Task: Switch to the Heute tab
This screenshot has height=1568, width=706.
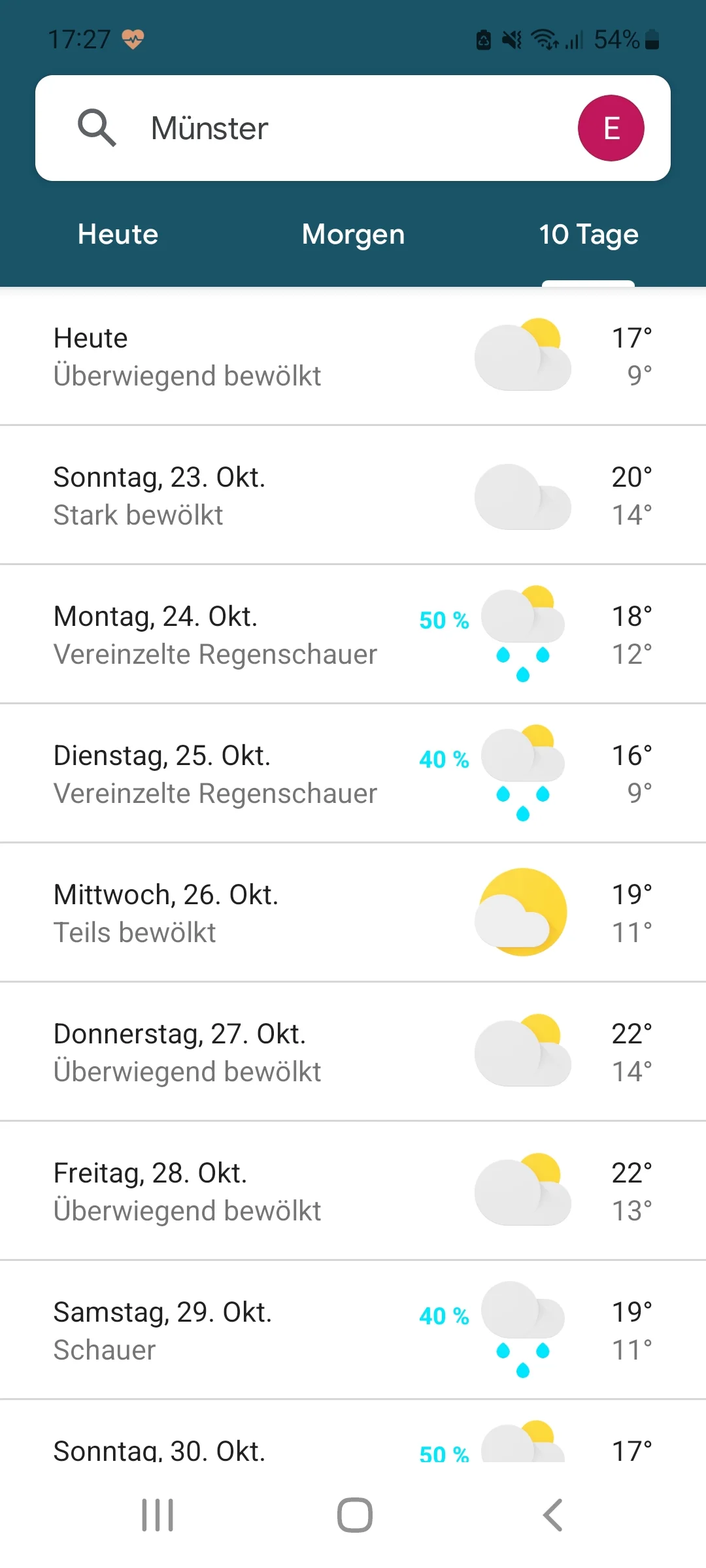Action: 118,235
